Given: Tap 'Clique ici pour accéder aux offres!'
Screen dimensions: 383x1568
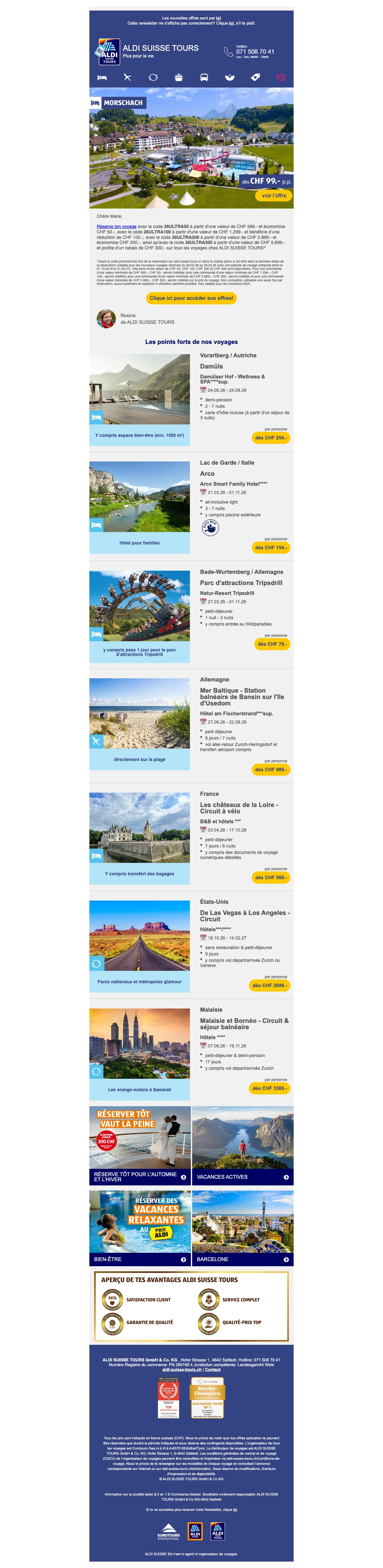Looking at the screenshot, I should (191, 298).
